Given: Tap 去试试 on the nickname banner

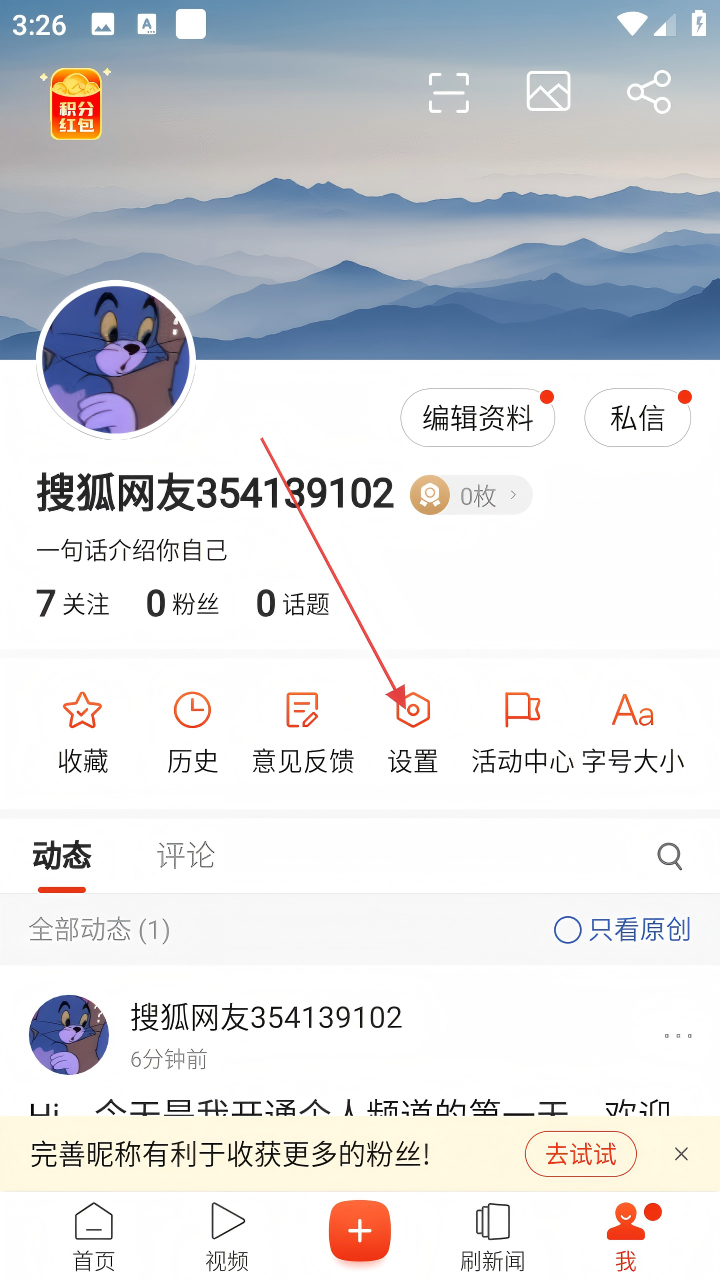Looking at the screenshot, I should pyautogui.click(x=581, y=1155).
